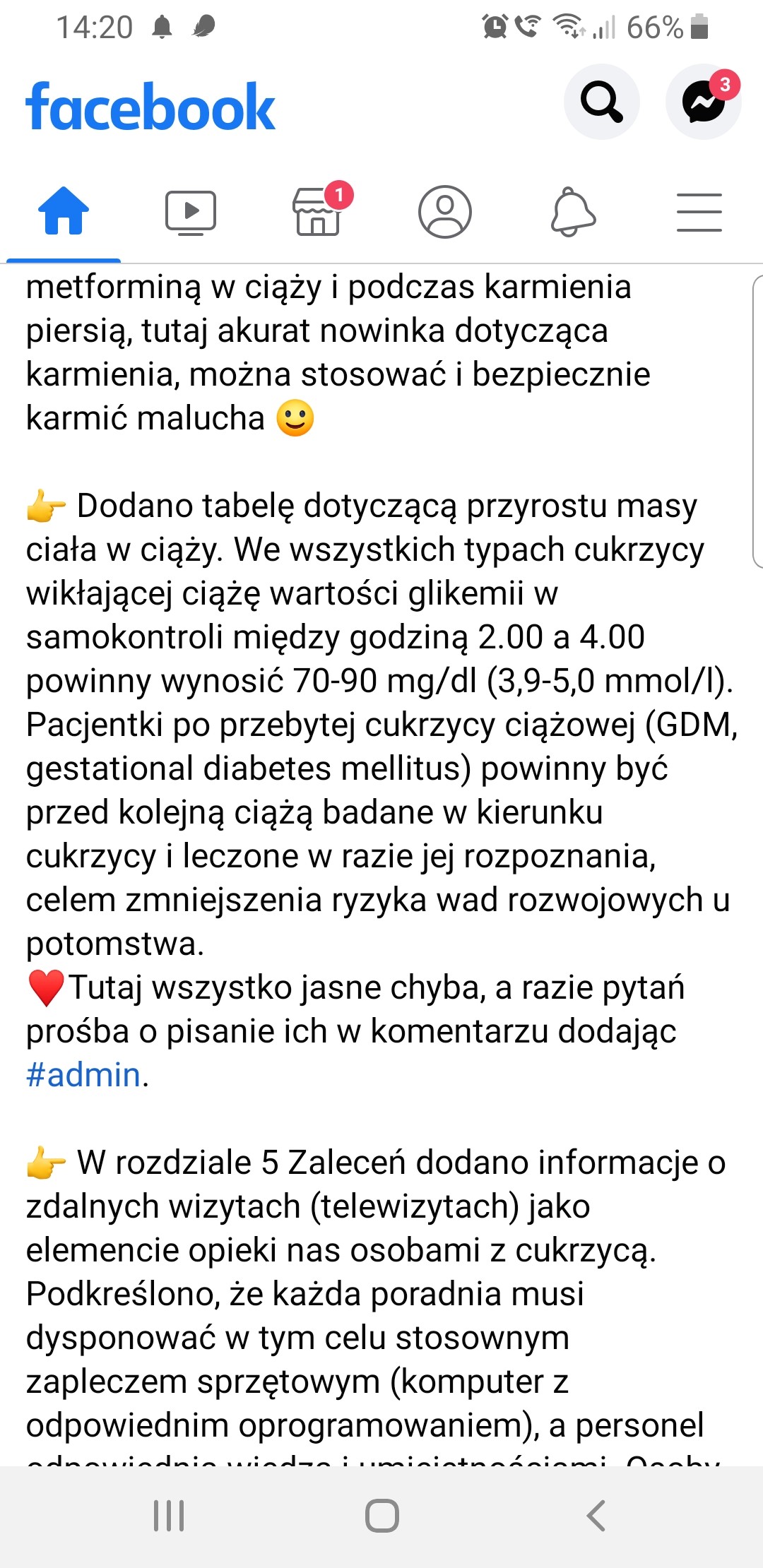This screenshot has height=1568, width=763.
Task: Go to the phone's home screen
Action: tap(381, 1516)
